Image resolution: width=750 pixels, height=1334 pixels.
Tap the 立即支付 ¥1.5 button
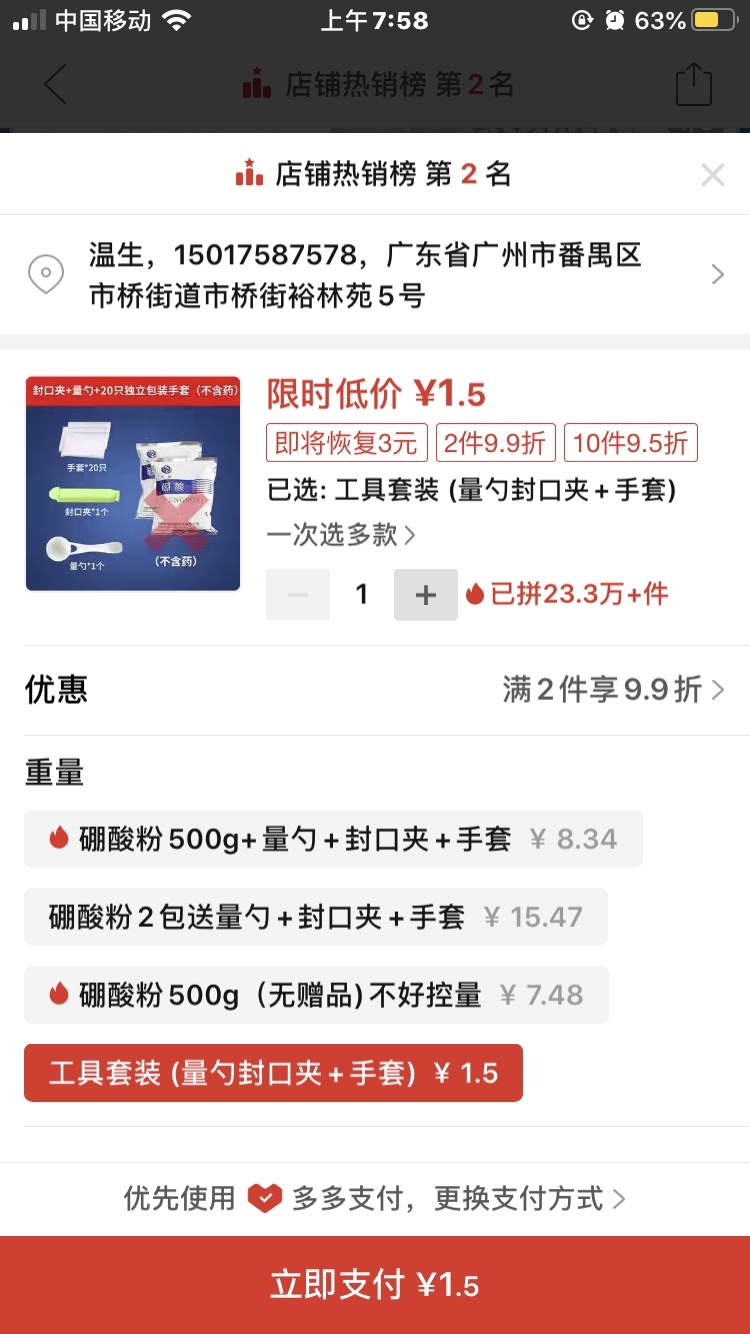[375, 1284]
